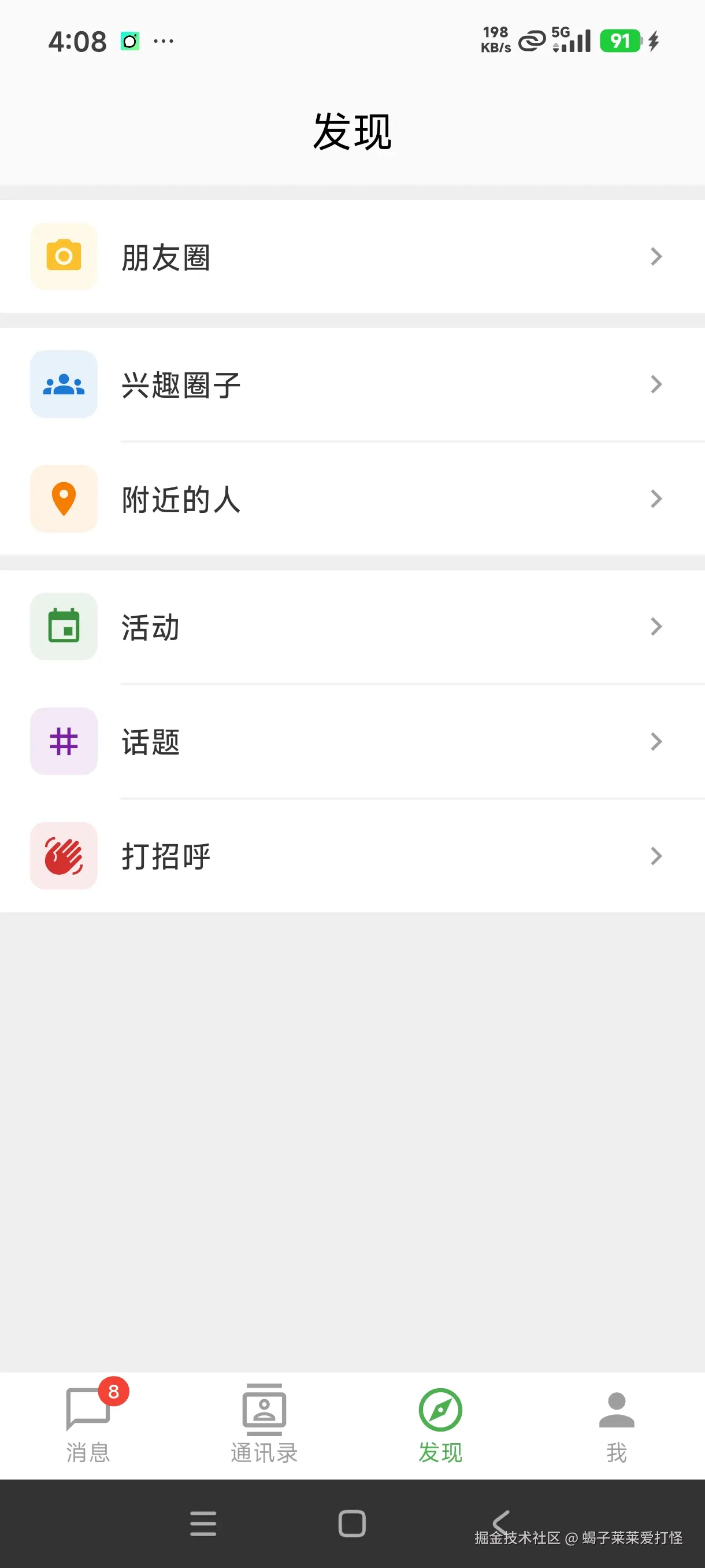Expand the 附近的人 row chevron
The width and height of the screenshot is (705, 1568).
point(656,498)
